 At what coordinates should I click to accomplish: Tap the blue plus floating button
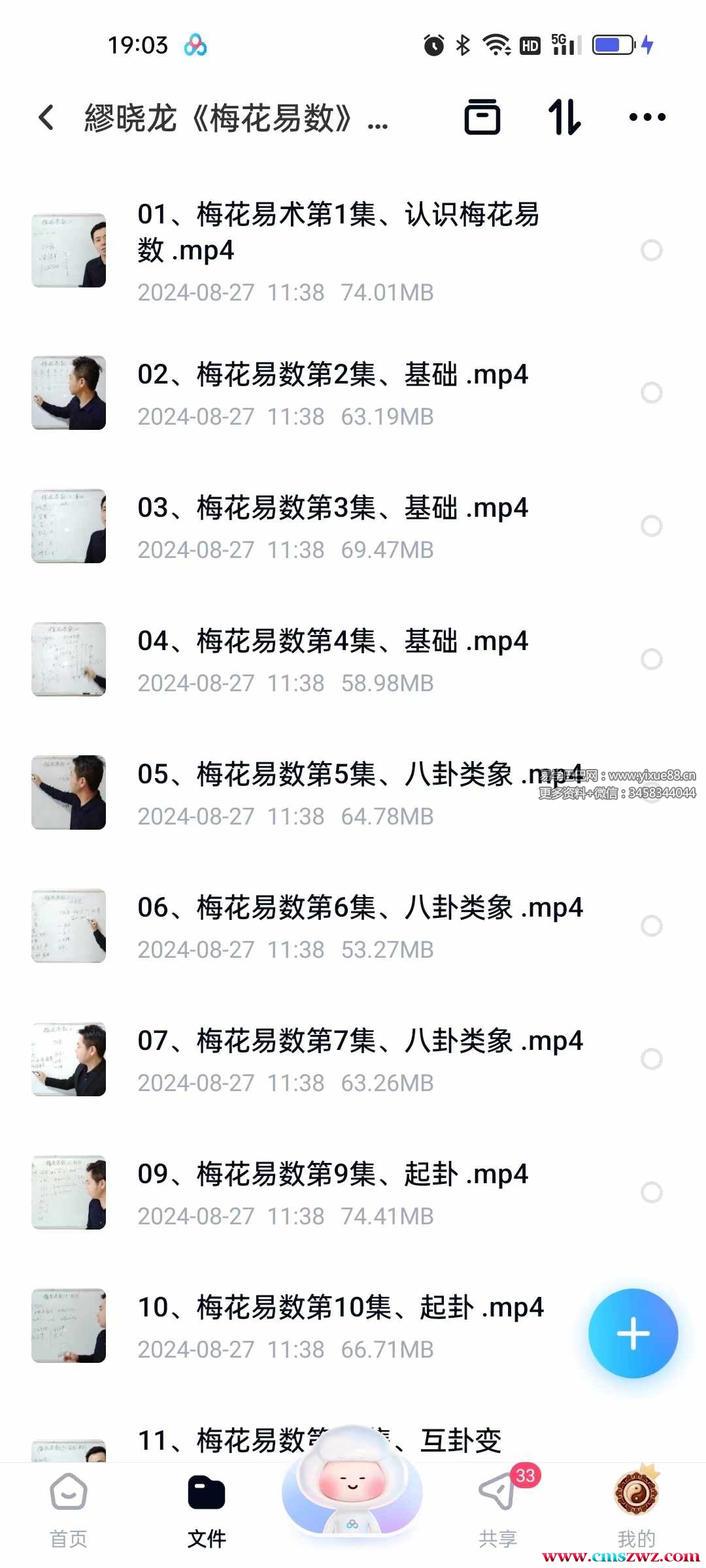(x=633, y=1333)
